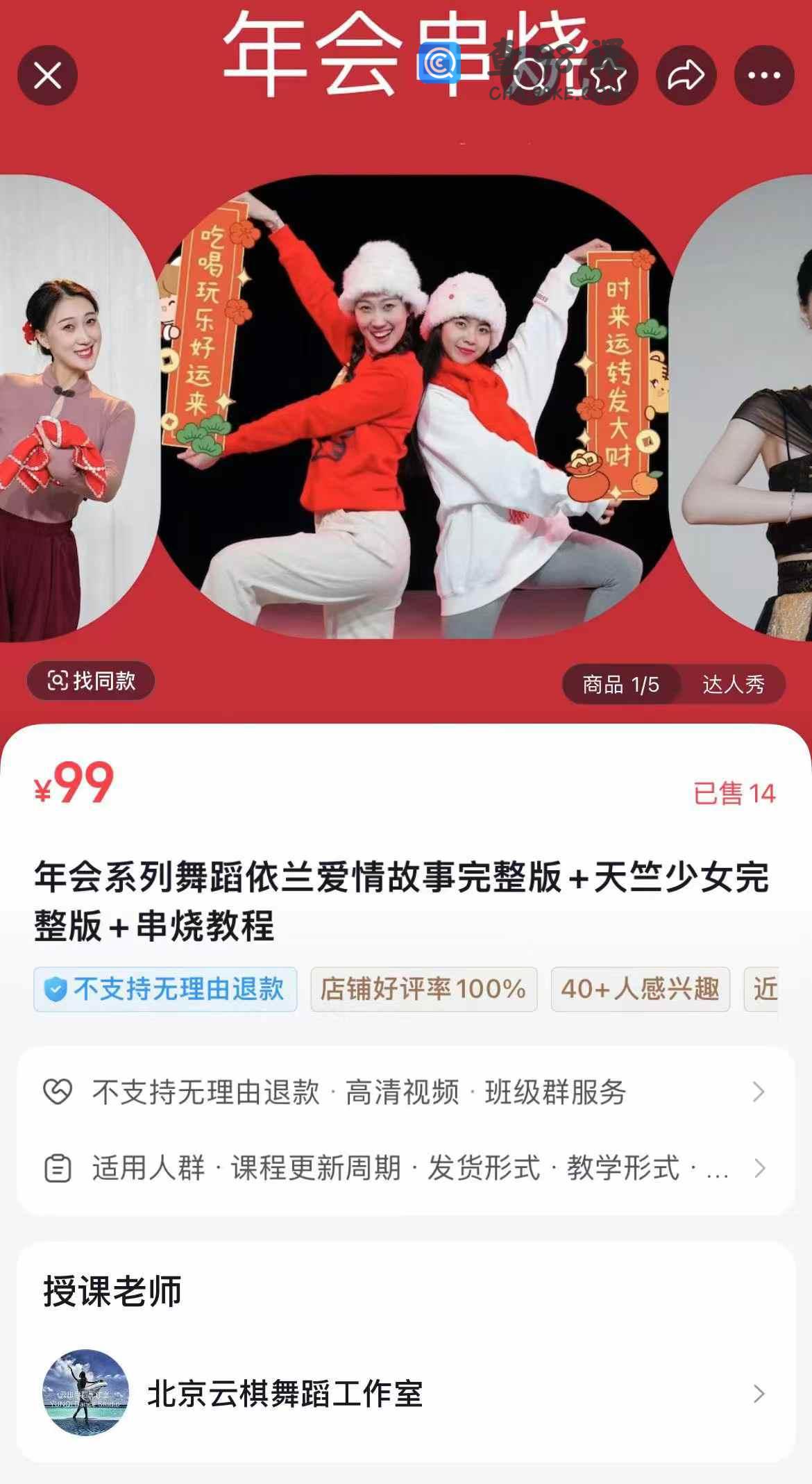Switch to the 达人秀 tab
This screenshot has height=1484, width=812.
tap(733, 685)
